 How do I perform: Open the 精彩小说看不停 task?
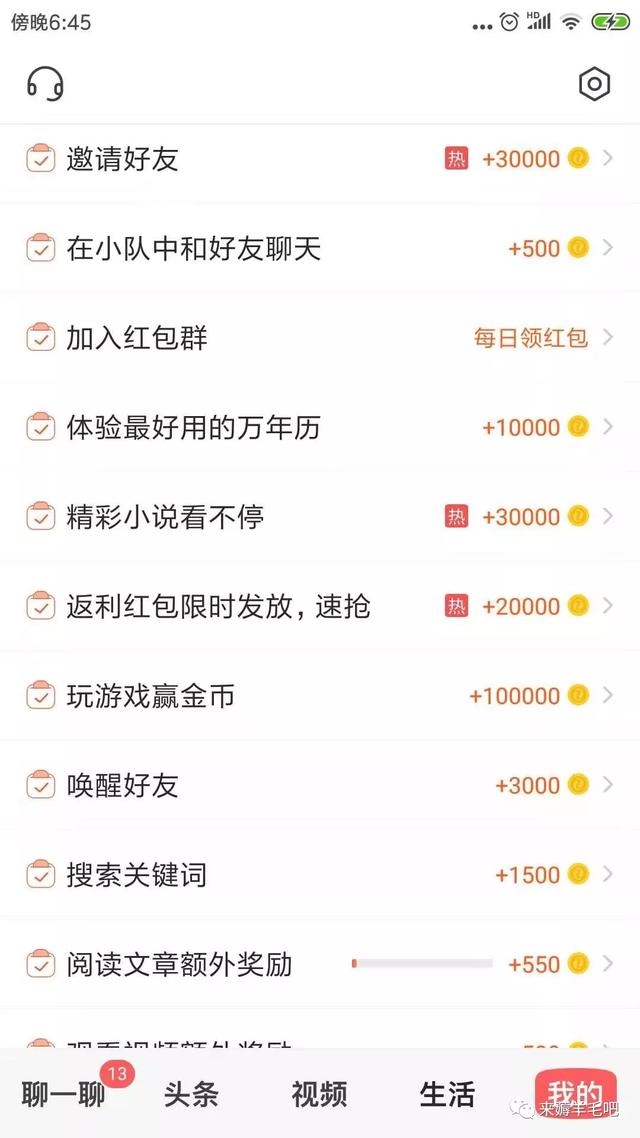(x=320, y=516)
